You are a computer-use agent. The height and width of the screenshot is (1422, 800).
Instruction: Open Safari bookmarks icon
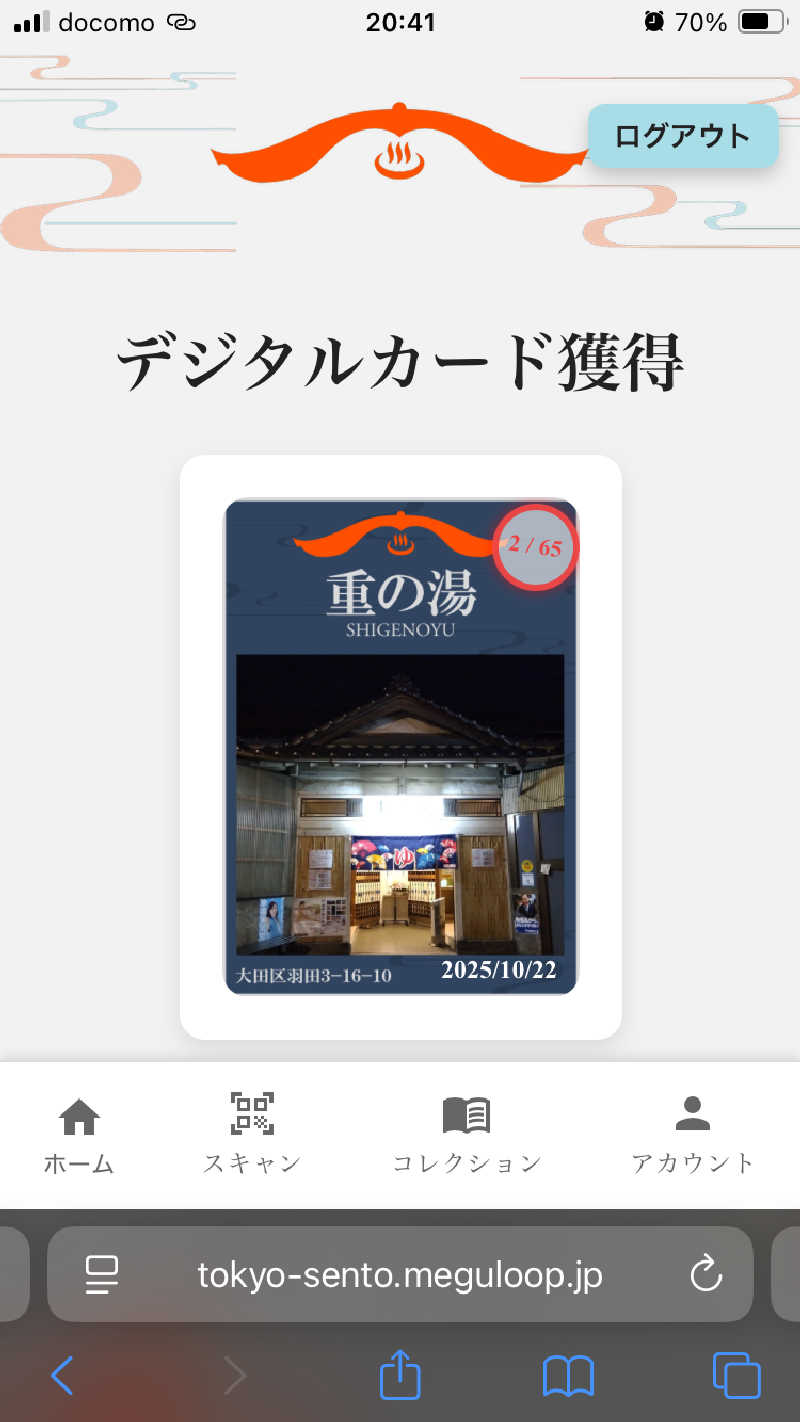click(568, 1375)
